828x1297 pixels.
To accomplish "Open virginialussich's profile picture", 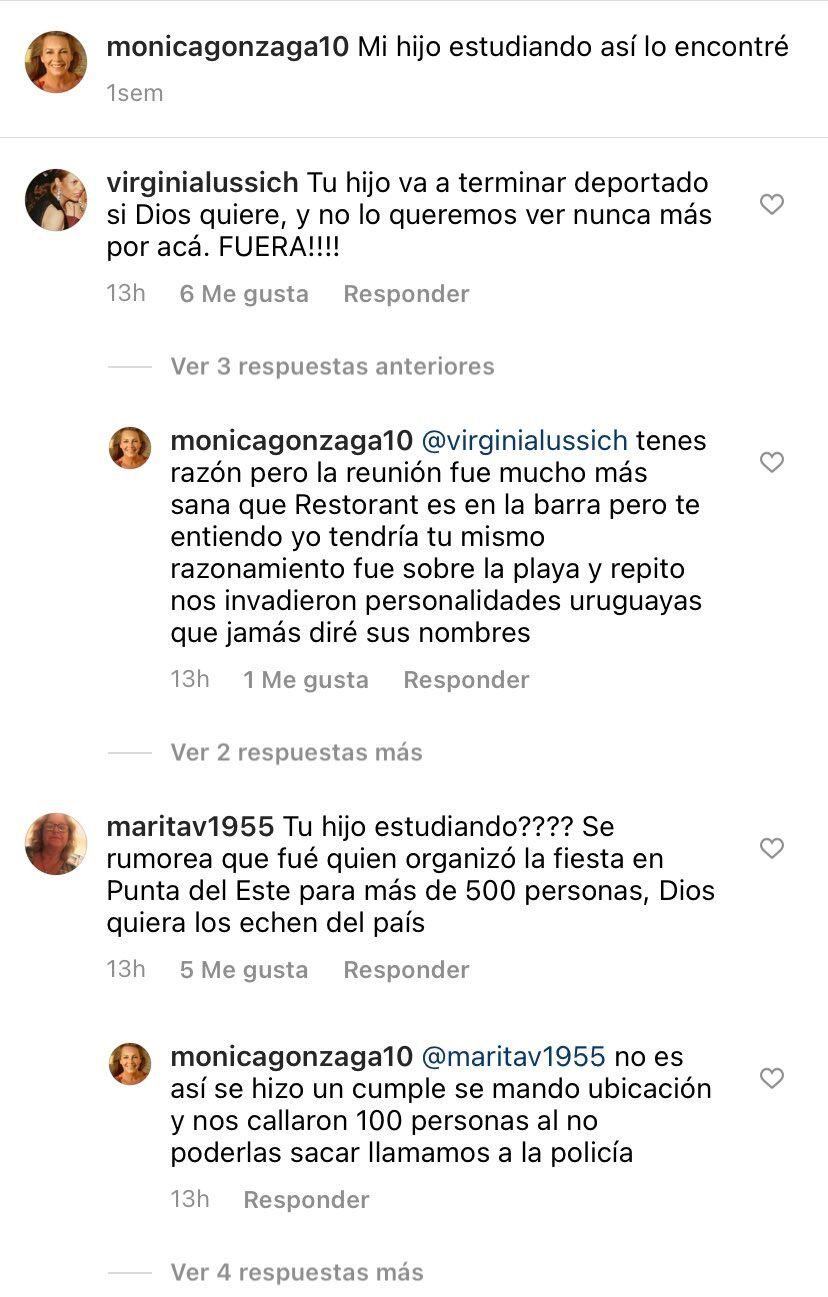I will click(x=56, y=199).
